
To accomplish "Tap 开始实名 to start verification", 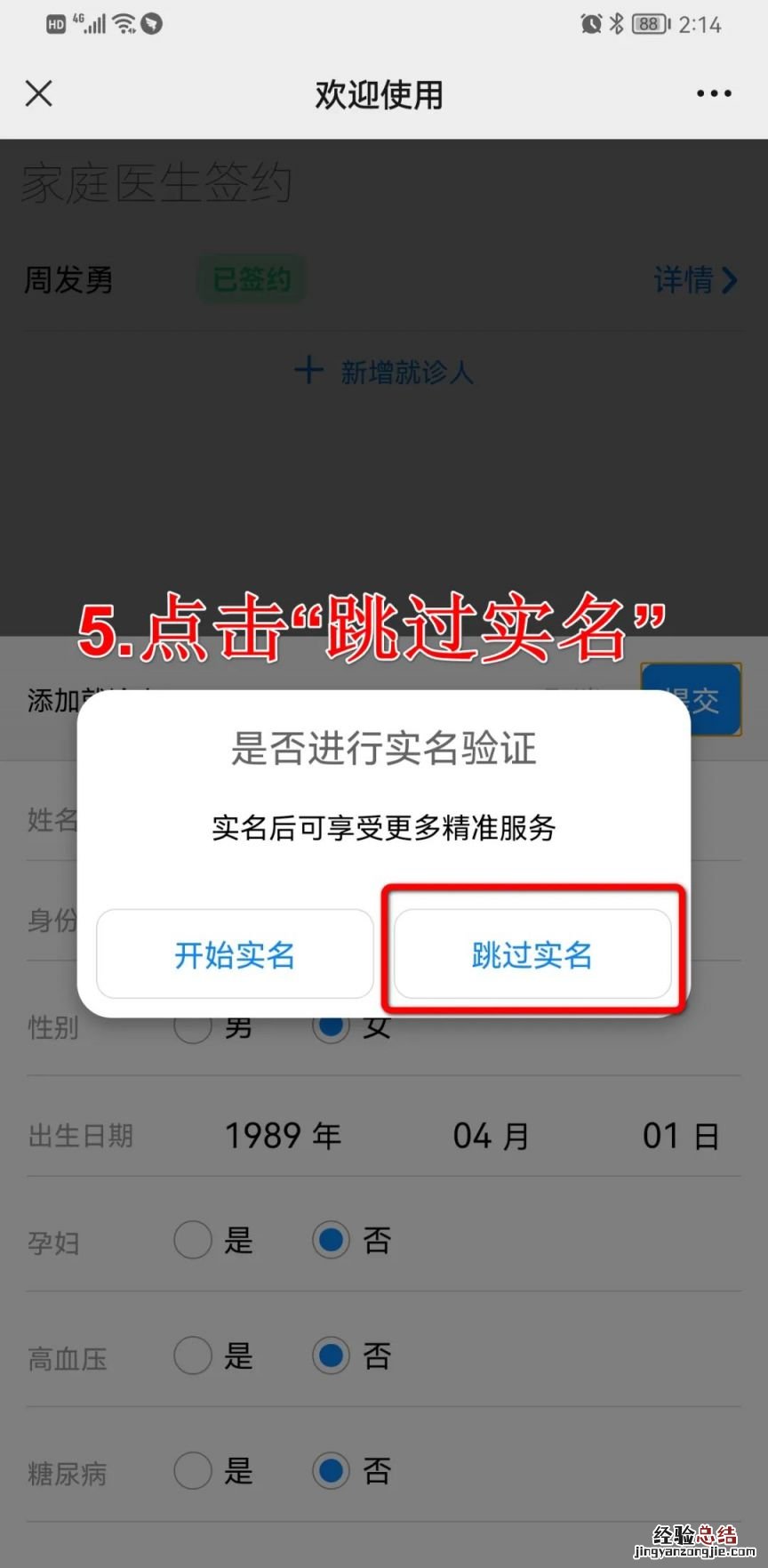I will click(x=235, y=954).
